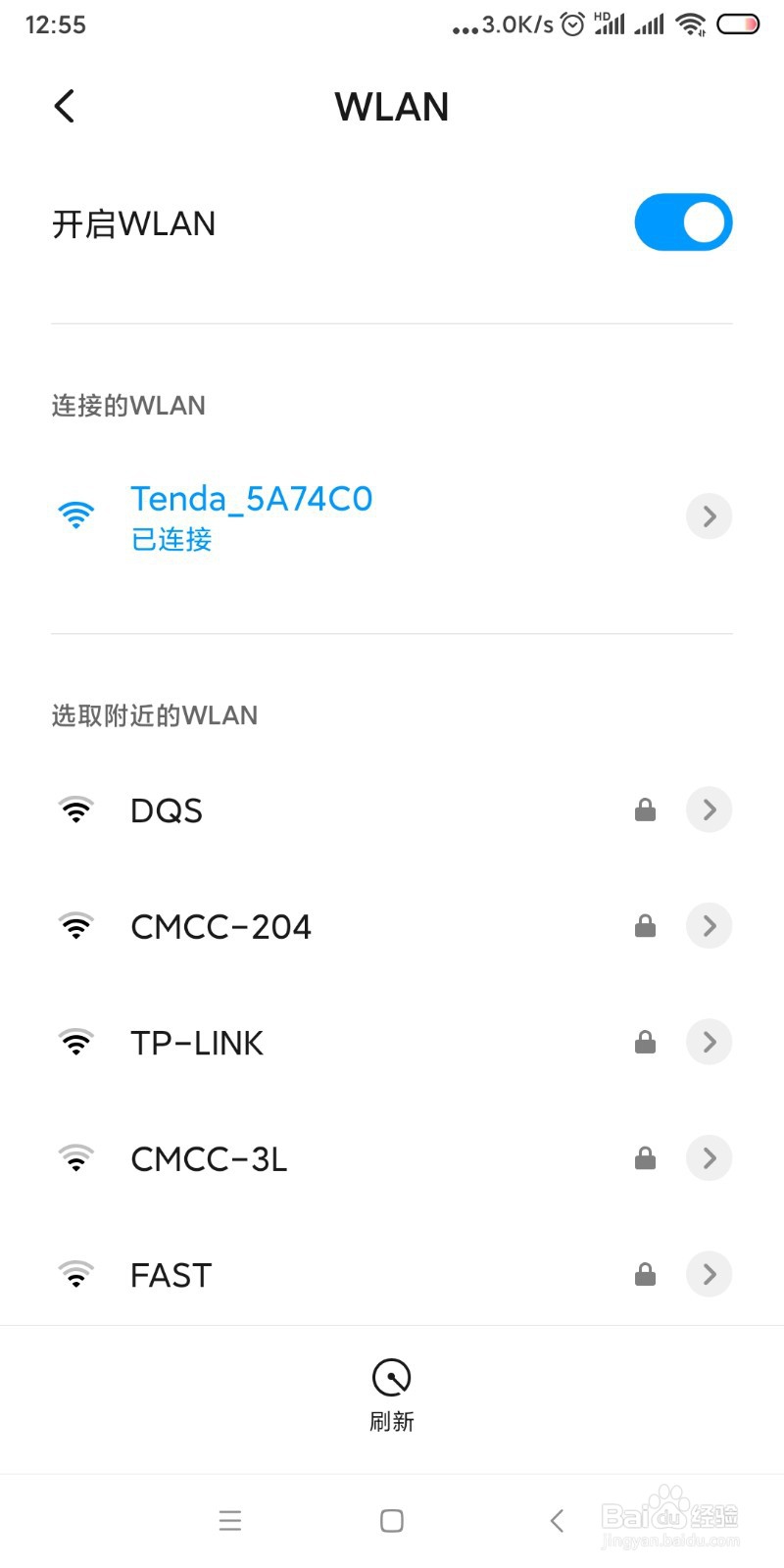Tap the Wi-Fi signal icon next to Tenda_5A74C0
This screenshot has height=1568, width=784.
click(76, 514)
